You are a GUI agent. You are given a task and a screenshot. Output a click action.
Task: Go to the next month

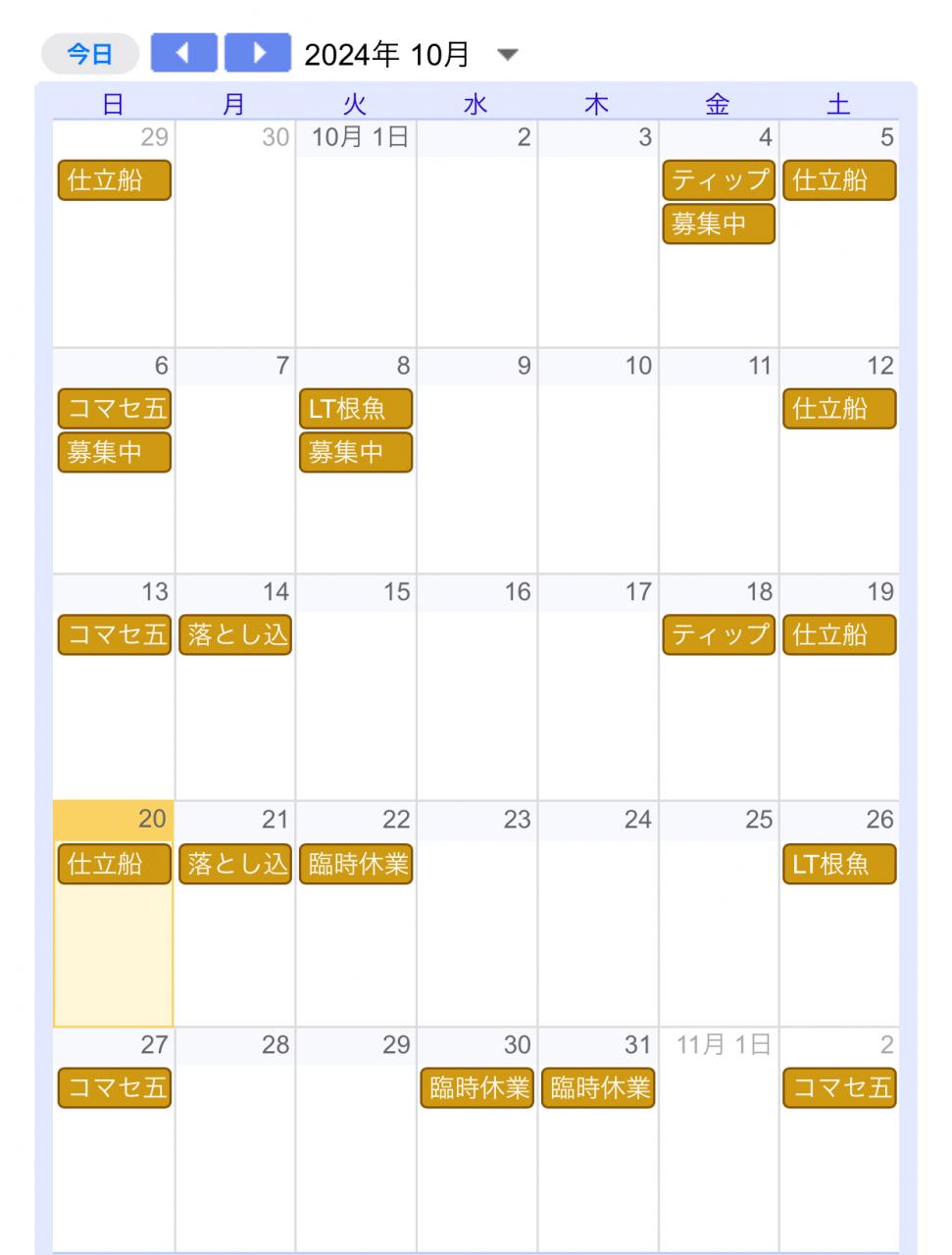click(258, 53)
